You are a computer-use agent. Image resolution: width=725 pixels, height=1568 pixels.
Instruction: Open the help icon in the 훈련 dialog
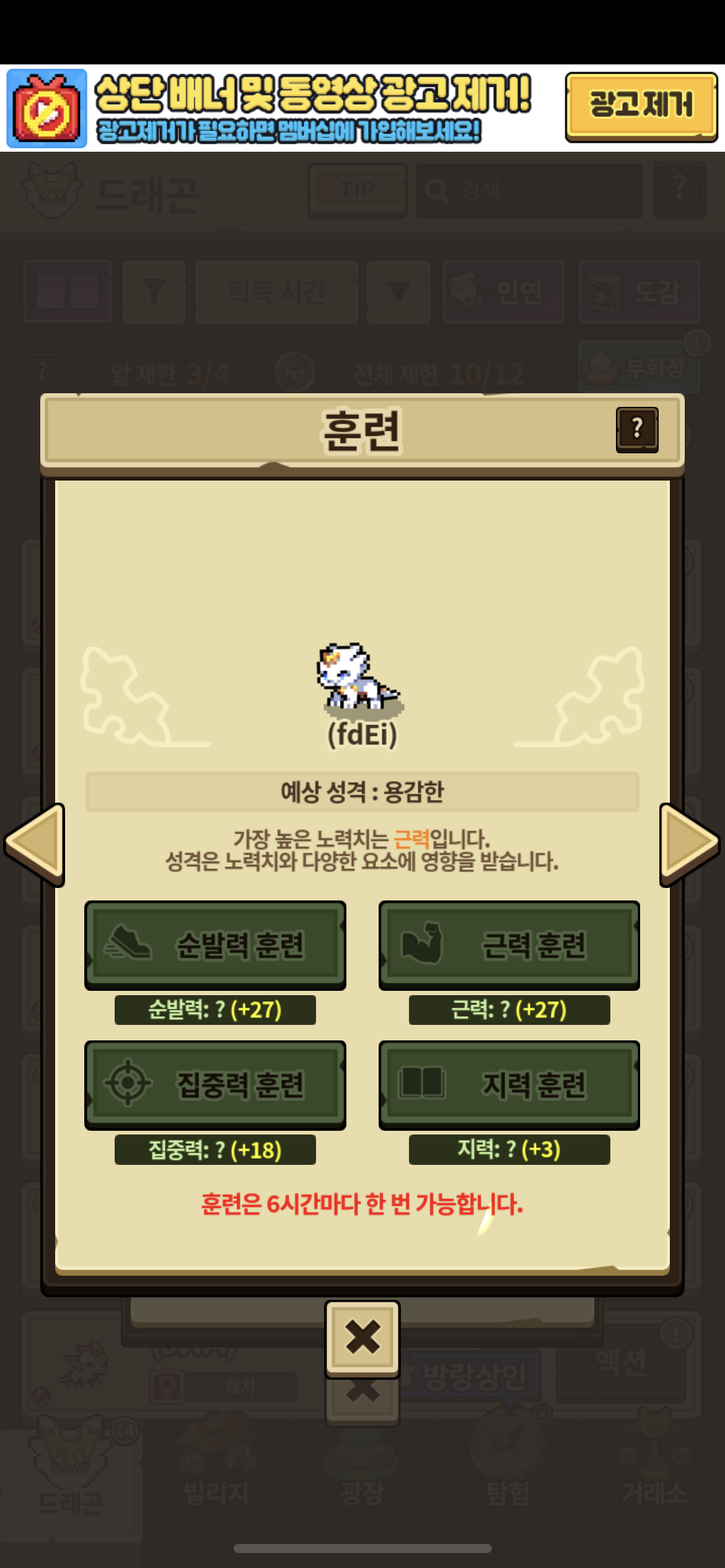click(636, 430)
